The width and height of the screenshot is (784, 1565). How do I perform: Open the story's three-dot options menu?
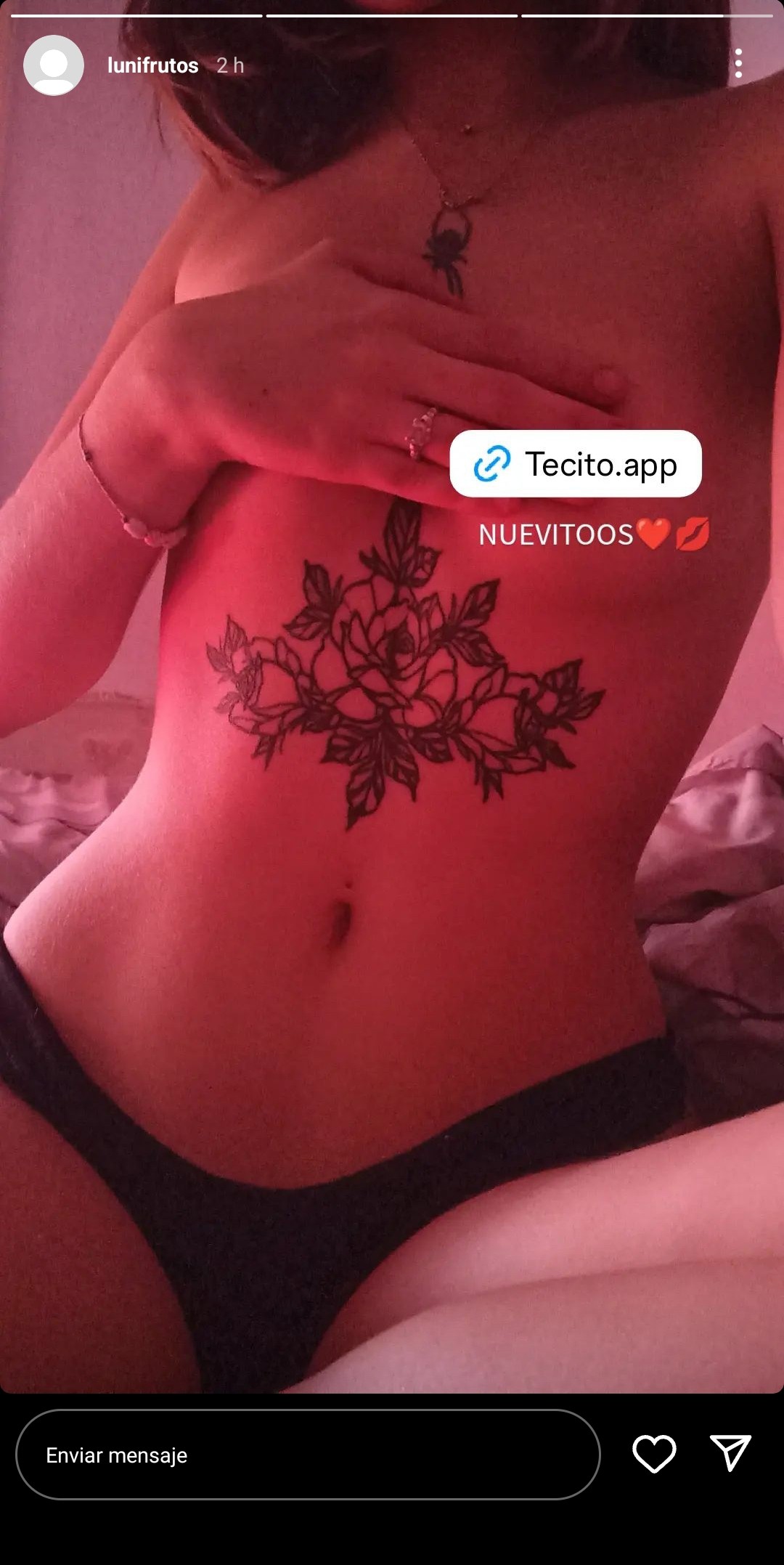click(x=738, y=64)
